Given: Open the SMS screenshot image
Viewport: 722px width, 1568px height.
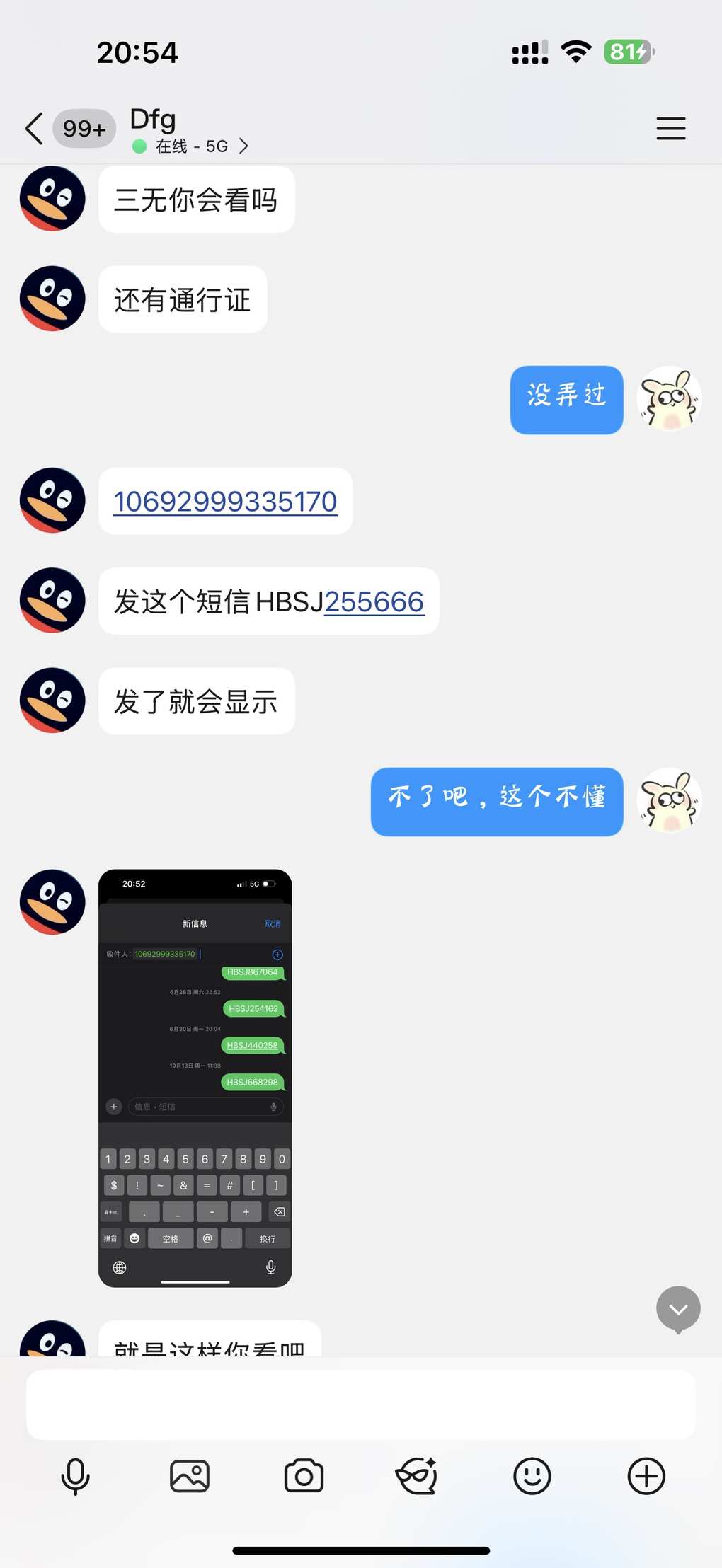Looking at the screenshot, I should coord(195,1077).
